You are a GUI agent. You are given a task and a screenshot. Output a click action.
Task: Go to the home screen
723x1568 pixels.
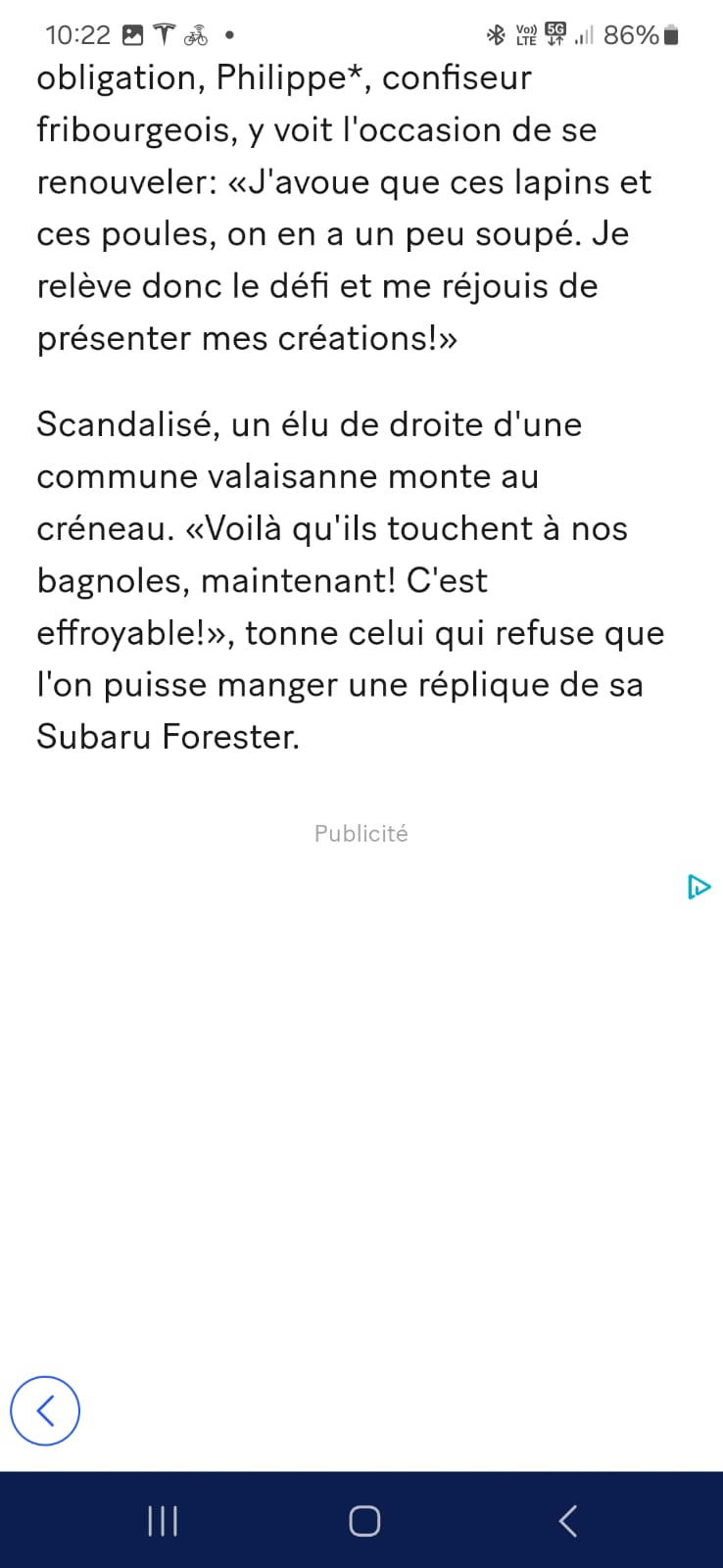point(364,1521)
